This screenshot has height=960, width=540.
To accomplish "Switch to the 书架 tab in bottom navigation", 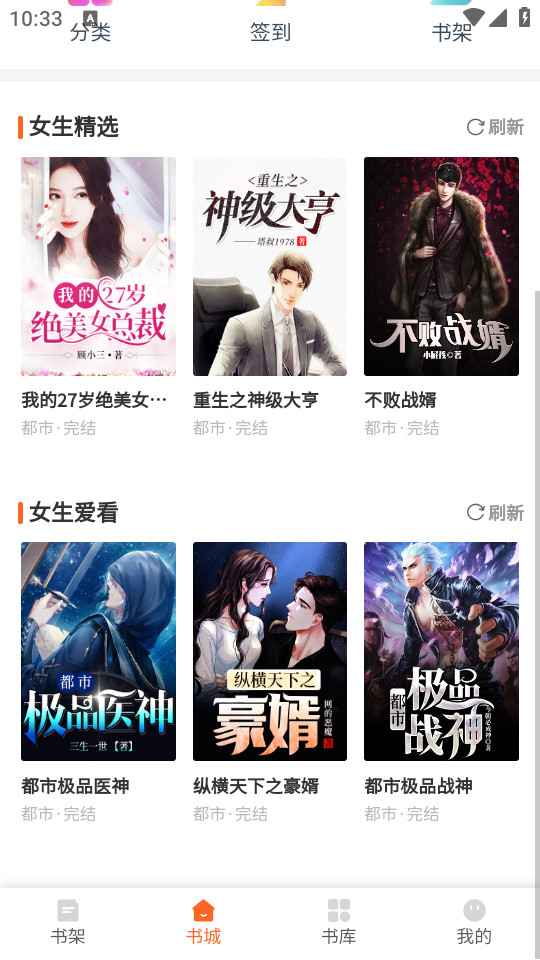I will [x=68, y=923].
